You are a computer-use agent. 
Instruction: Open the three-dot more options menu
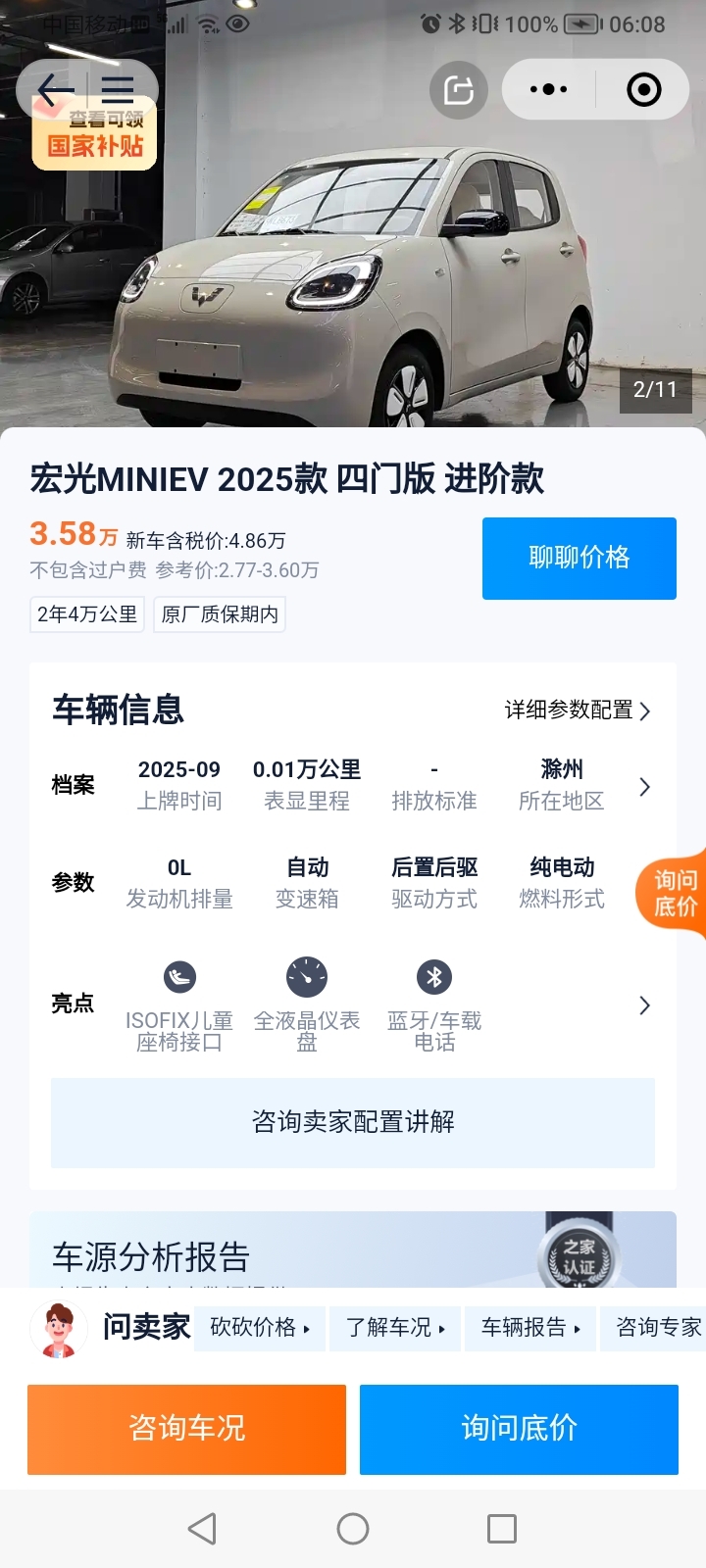[548, 90]
